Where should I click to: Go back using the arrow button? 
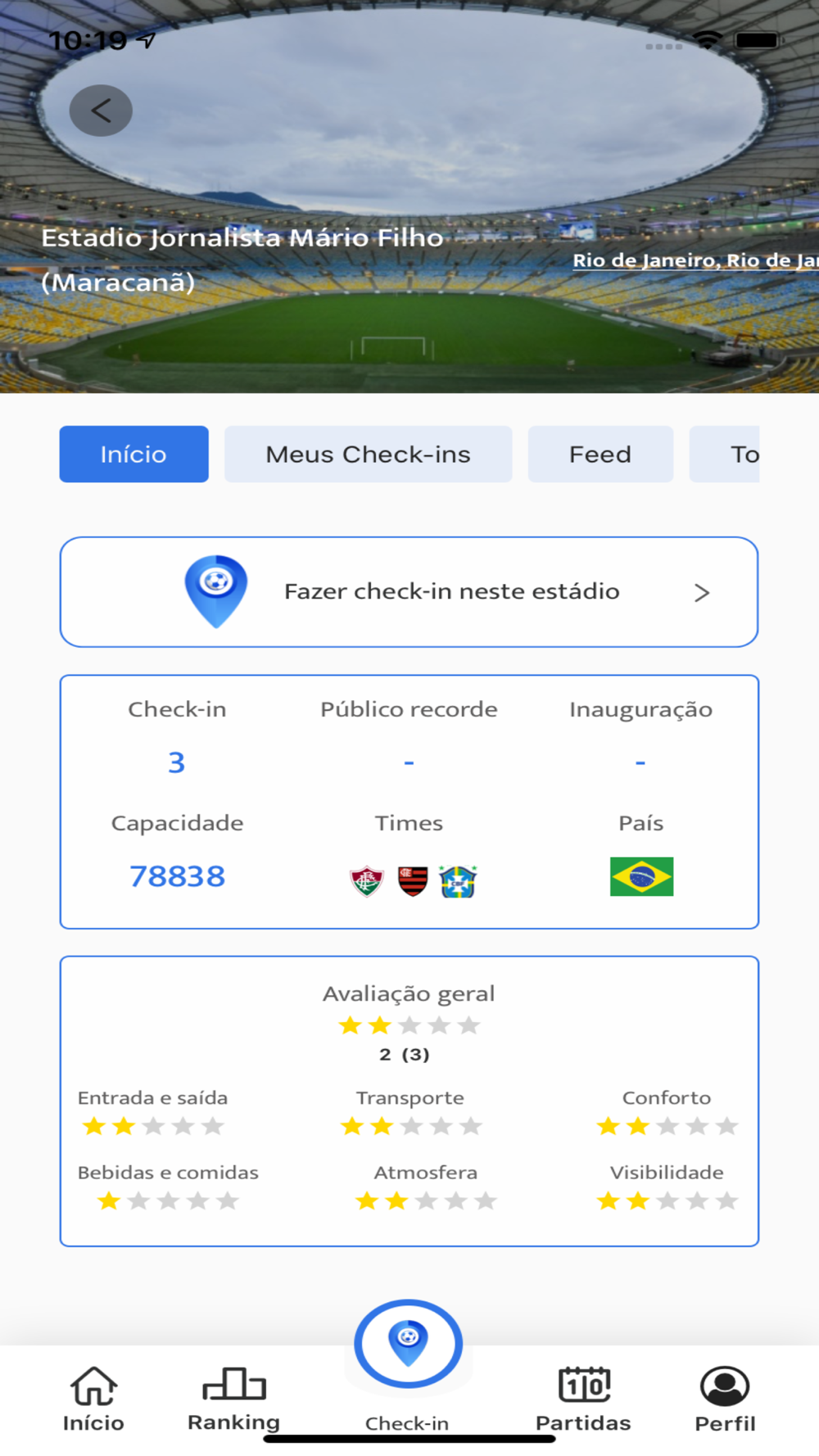[x=101, y=111]
